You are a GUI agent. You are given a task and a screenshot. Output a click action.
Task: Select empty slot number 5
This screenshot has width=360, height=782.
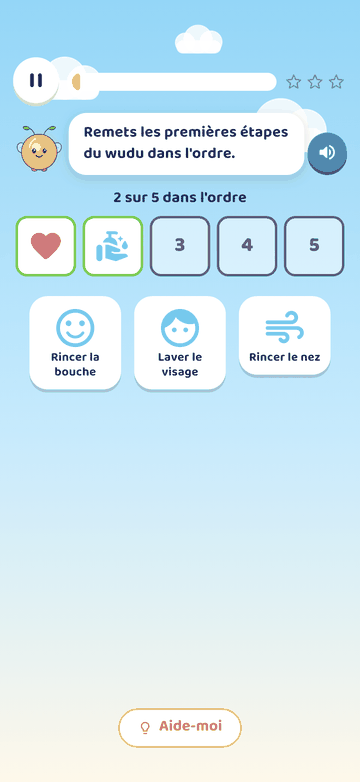click(314, 246)
